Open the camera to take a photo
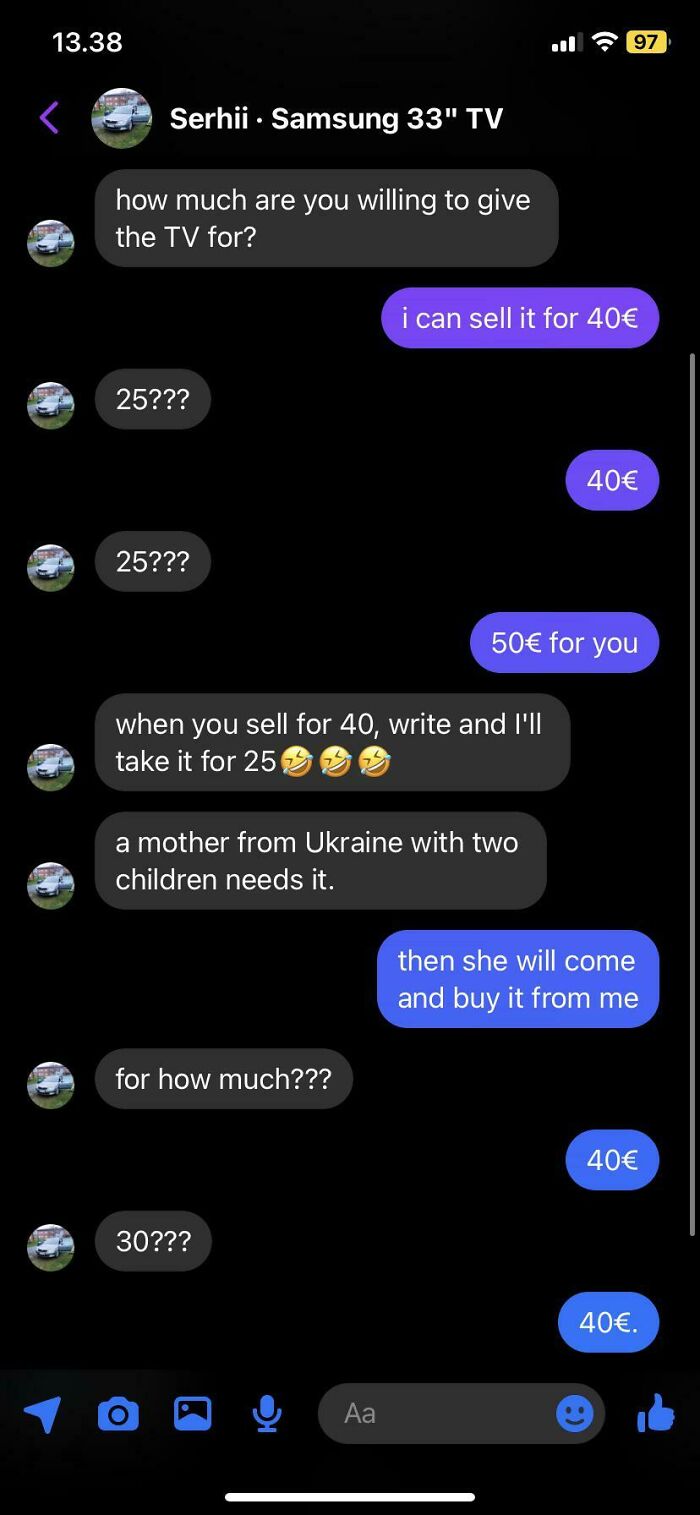Screen dimensions: 700x1515 pyautogui.click(x=118, y=1413)
